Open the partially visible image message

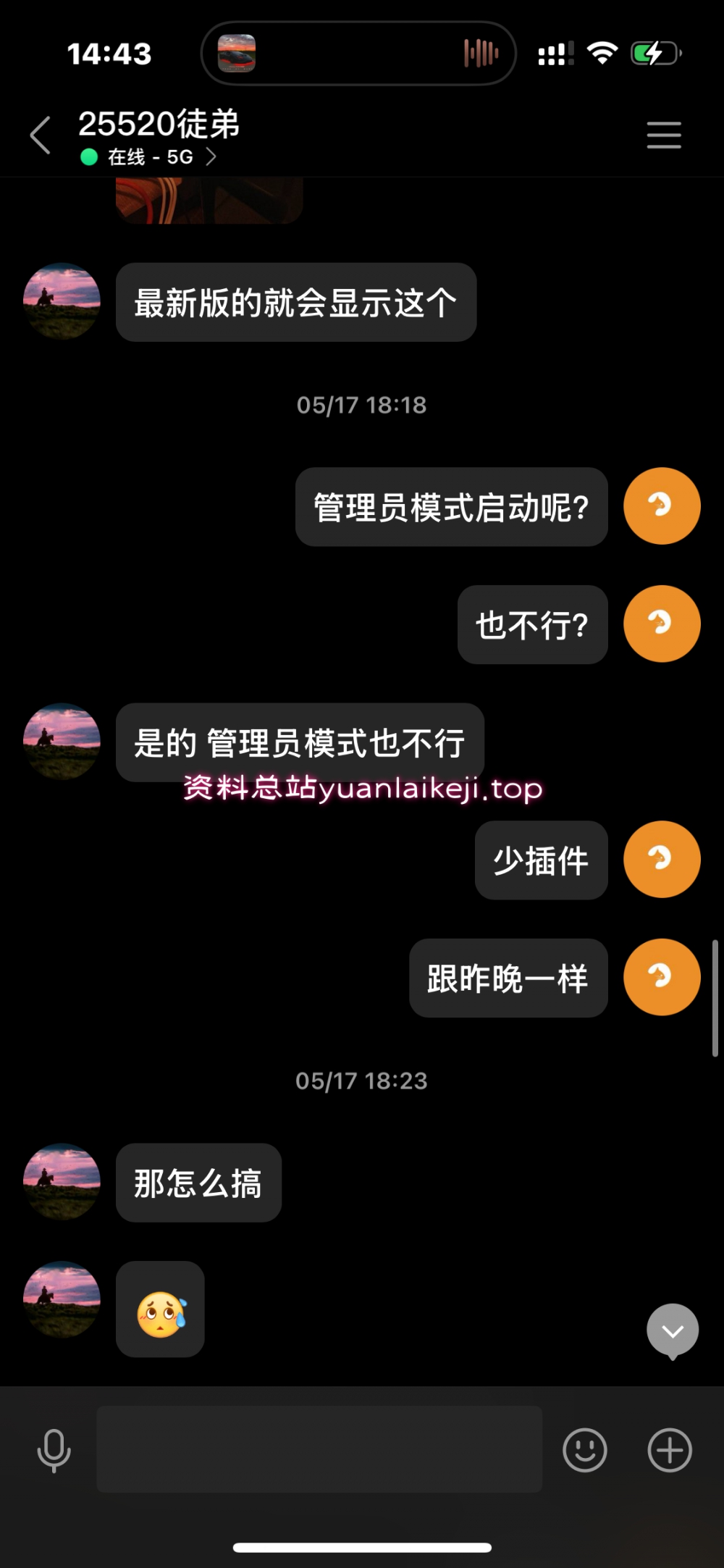coord(209,201)
